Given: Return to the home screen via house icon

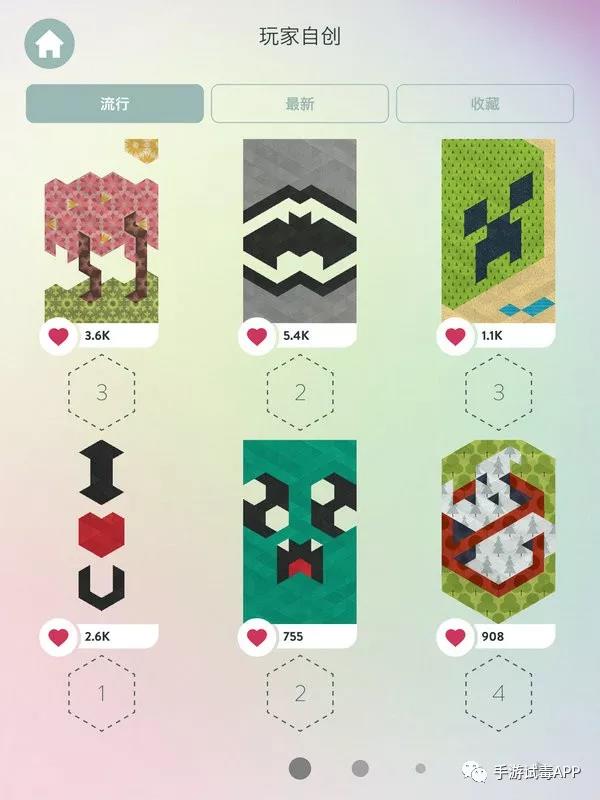Looking at the screenshot, I should (49, 43).
